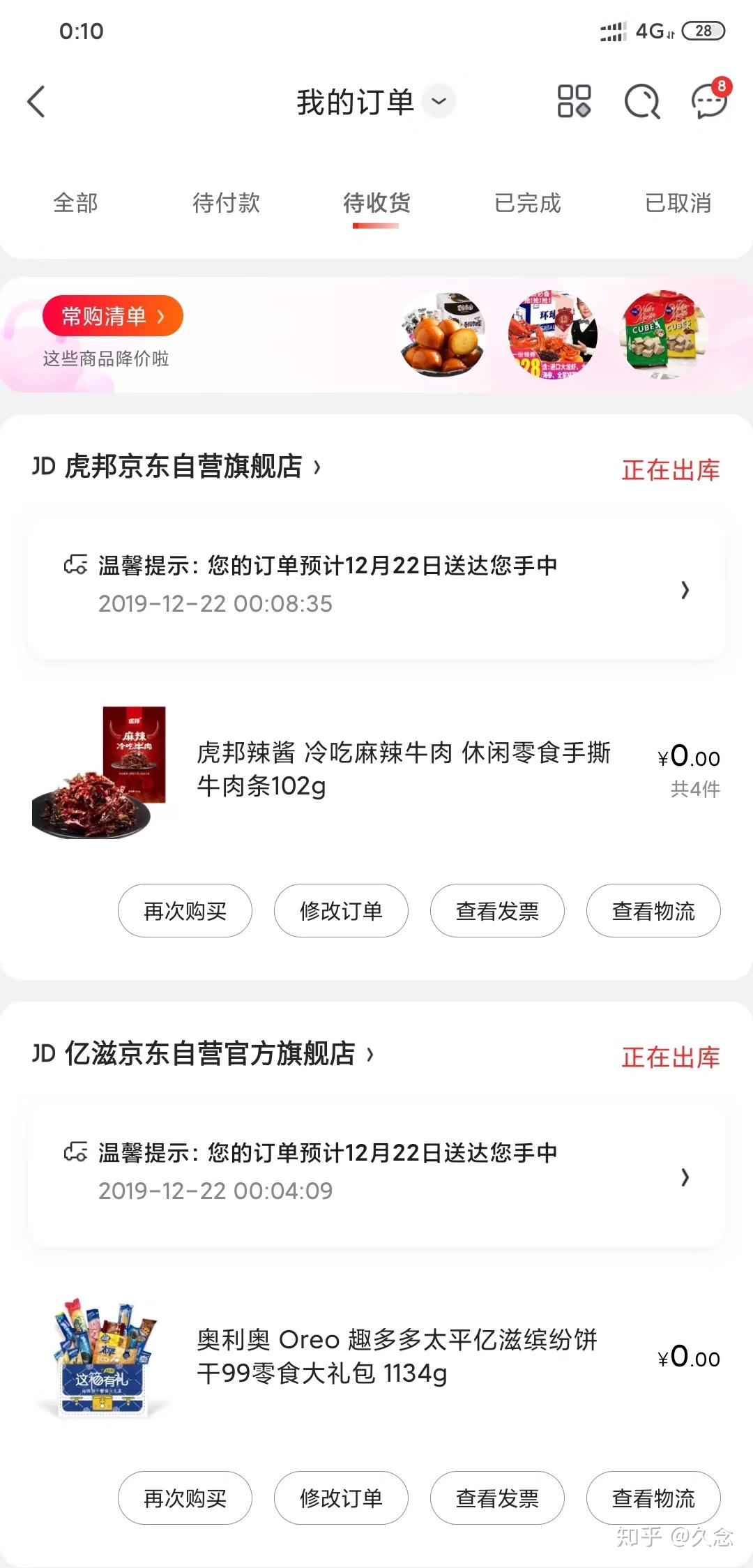Expand the 我的订单 title dropdown
This screenshot has width=753, height=1568.
(x=439, y=102)
